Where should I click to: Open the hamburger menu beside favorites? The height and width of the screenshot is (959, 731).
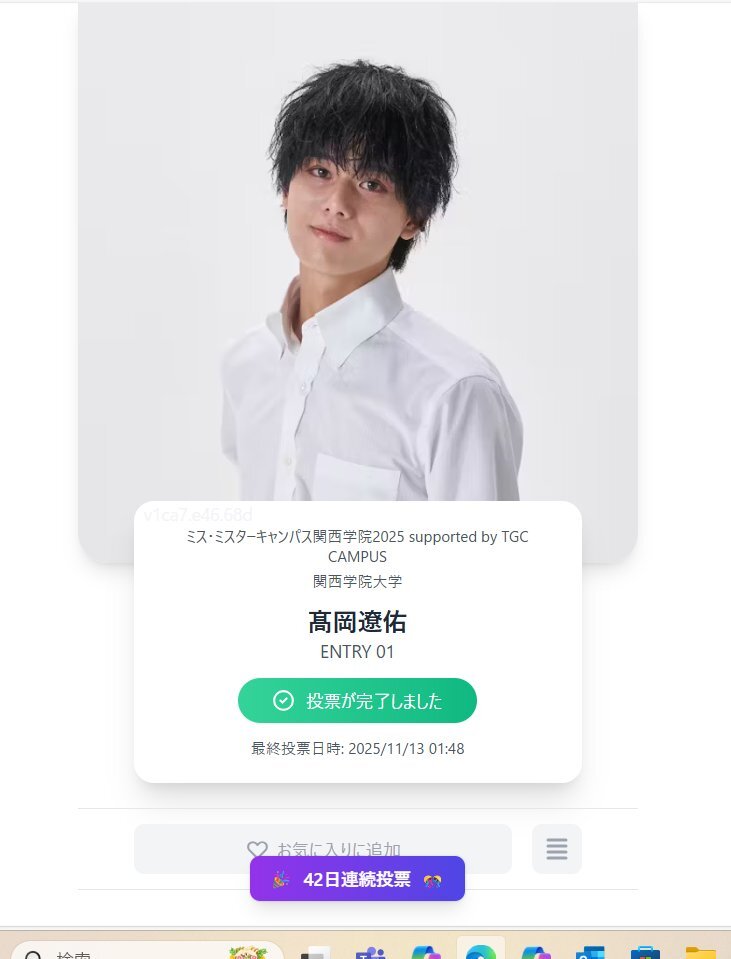click(x=556, y=849)
